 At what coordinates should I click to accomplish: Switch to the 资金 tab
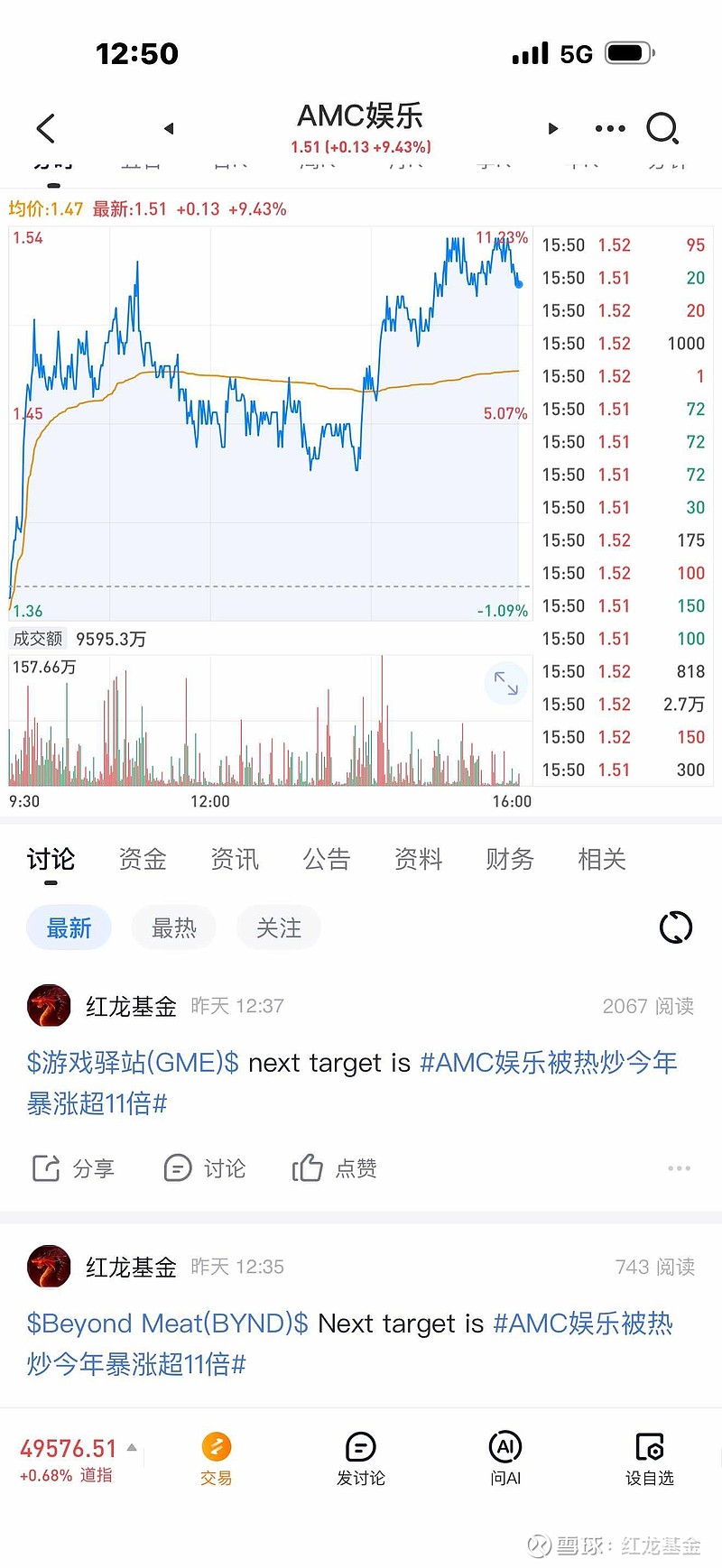pyautogui.click(x=142, y=859)
